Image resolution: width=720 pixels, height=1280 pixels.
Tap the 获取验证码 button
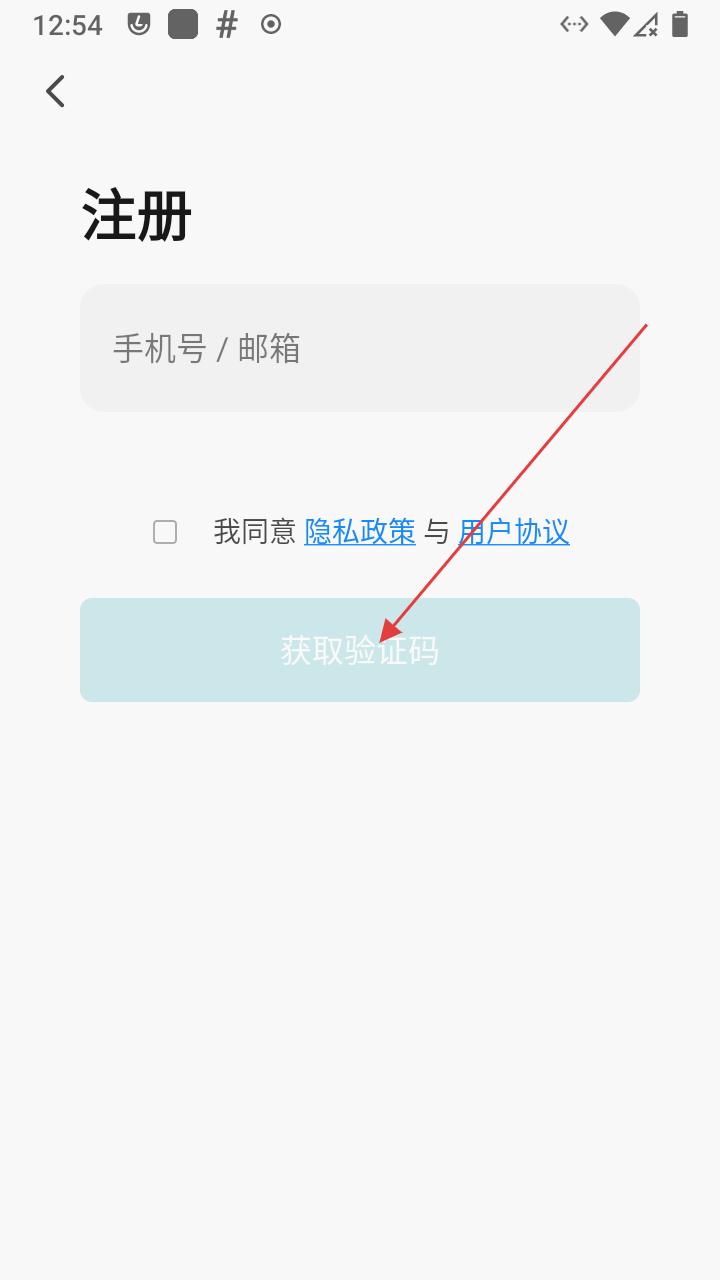point(360,650)
